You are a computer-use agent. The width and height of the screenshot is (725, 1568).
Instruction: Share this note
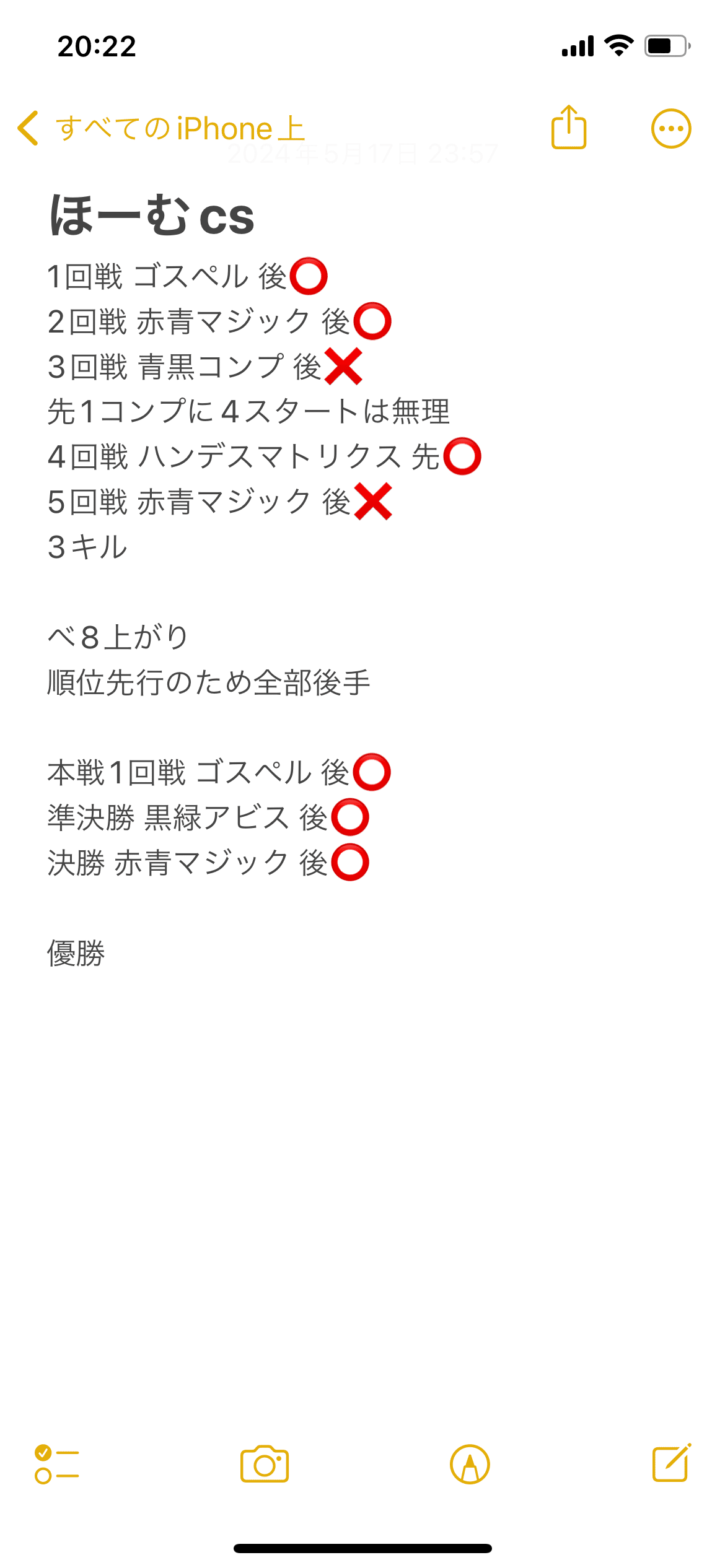(568, 127)
